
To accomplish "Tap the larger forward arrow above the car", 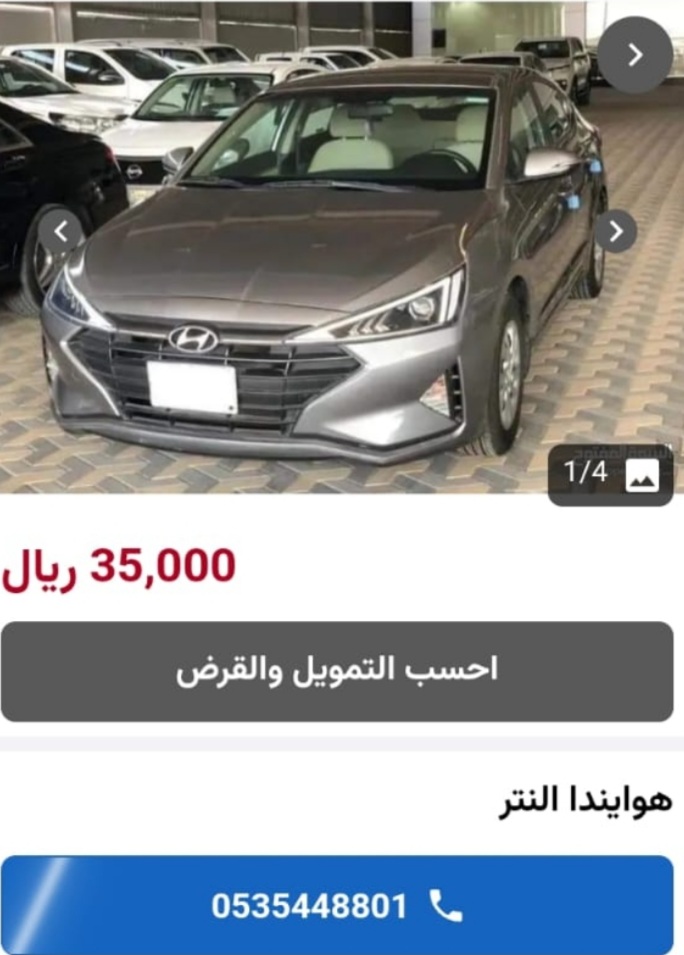I will [635, 56].
